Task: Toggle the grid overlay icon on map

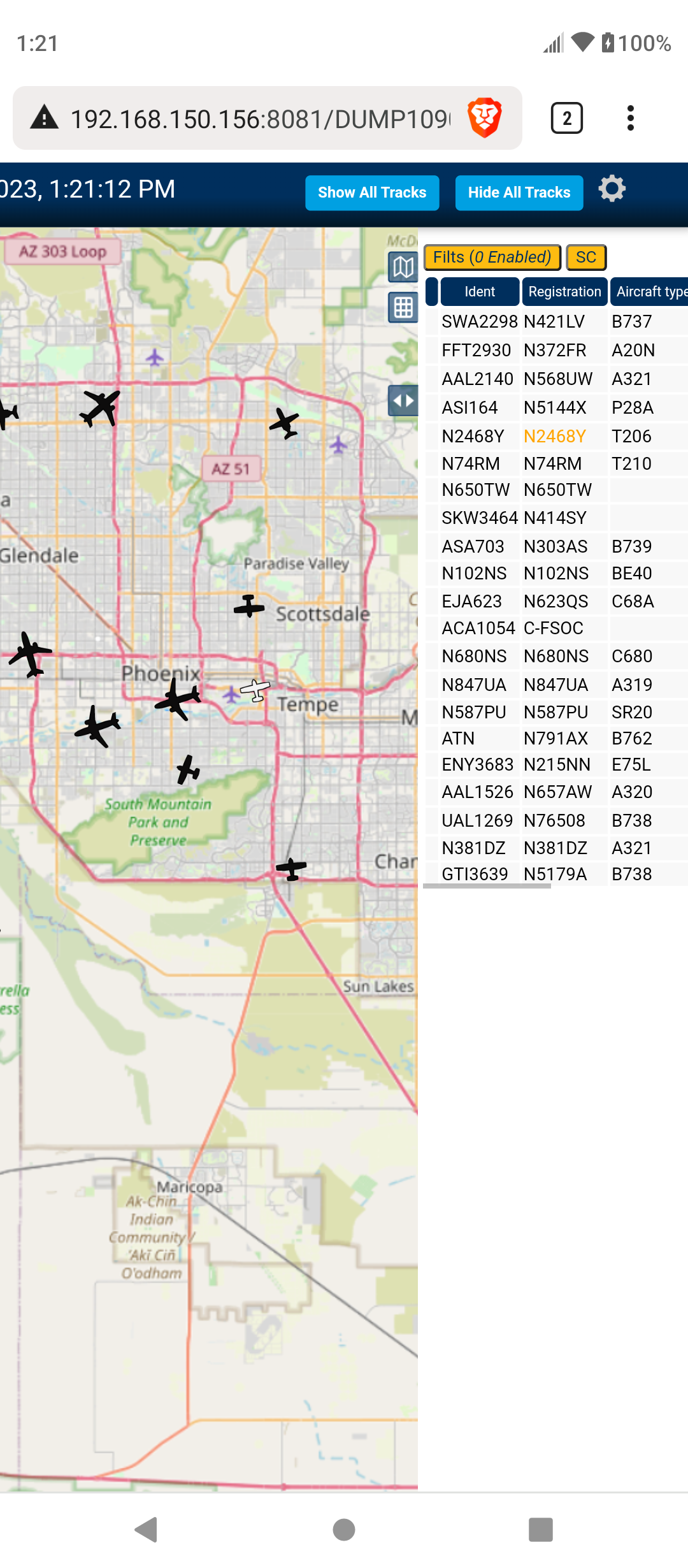Action: tap(403, 308)
